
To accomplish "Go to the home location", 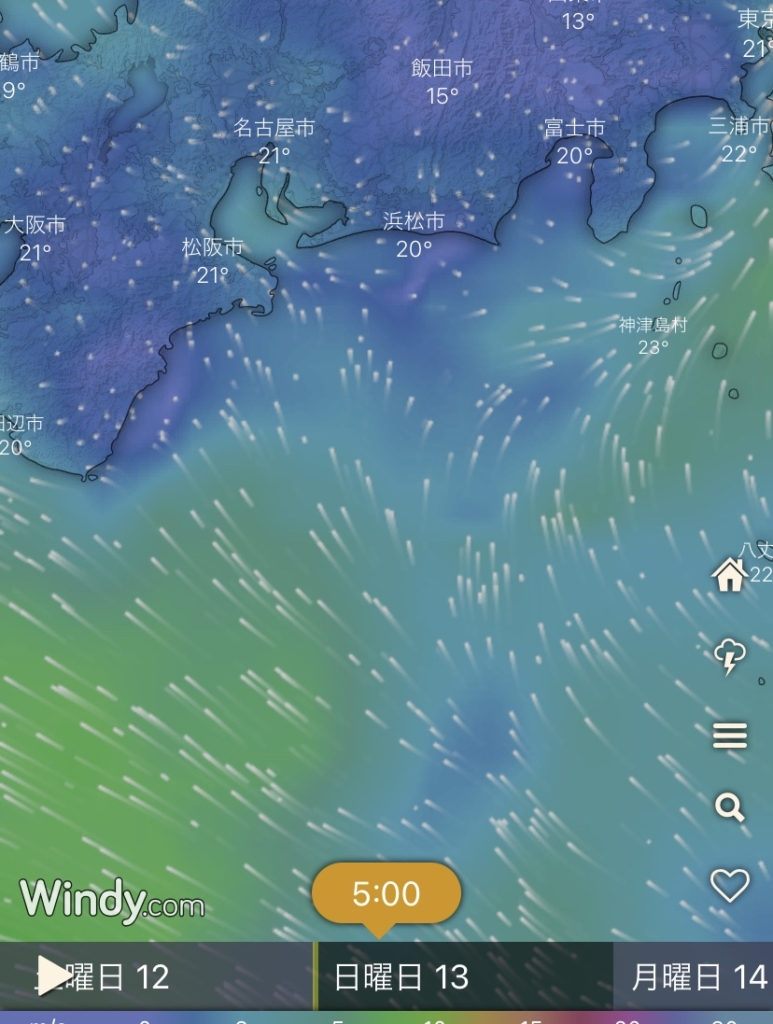I will 730,575.
